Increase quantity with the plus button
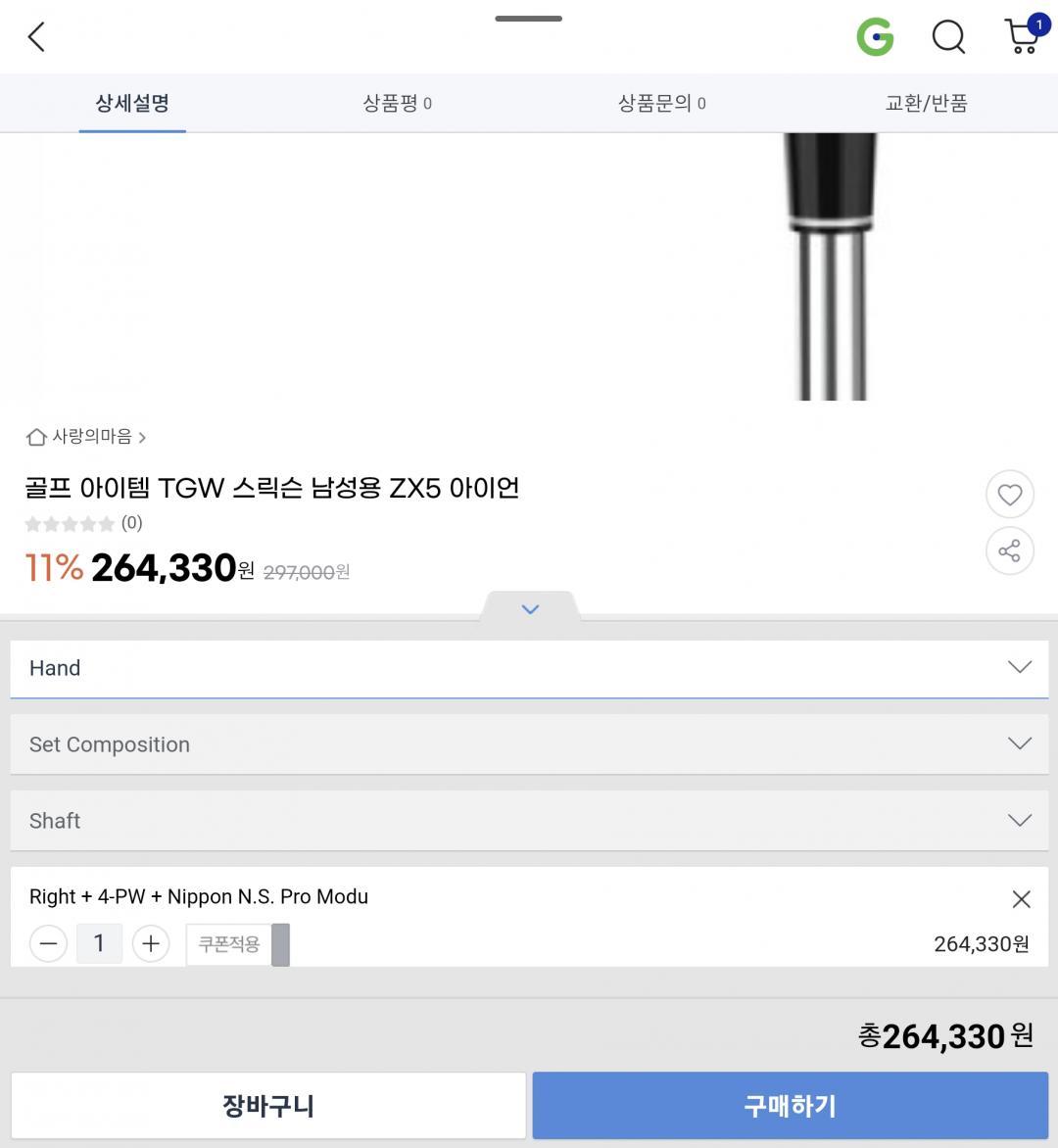The image size is (1058, 1148). point(150,944)
